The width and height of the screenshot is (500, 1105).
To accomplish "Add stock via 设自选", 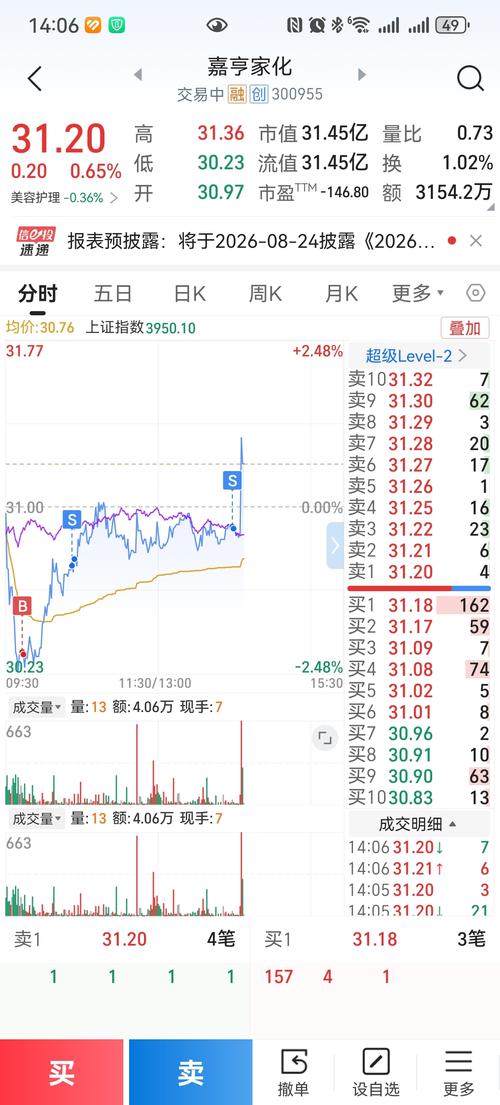I will tap(376, 1072).
